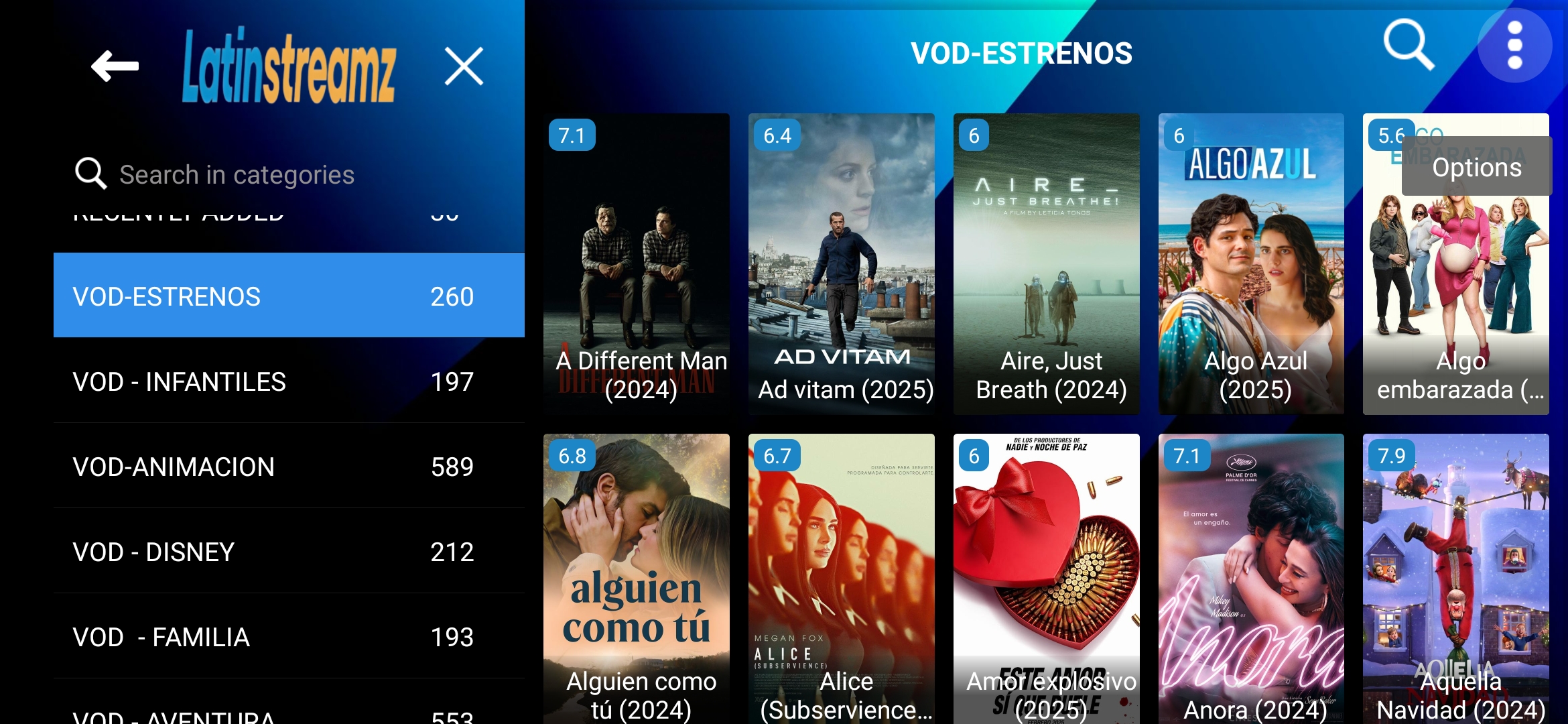Open Amor explosivo (2025) movie

click(x=1046, y=578)
